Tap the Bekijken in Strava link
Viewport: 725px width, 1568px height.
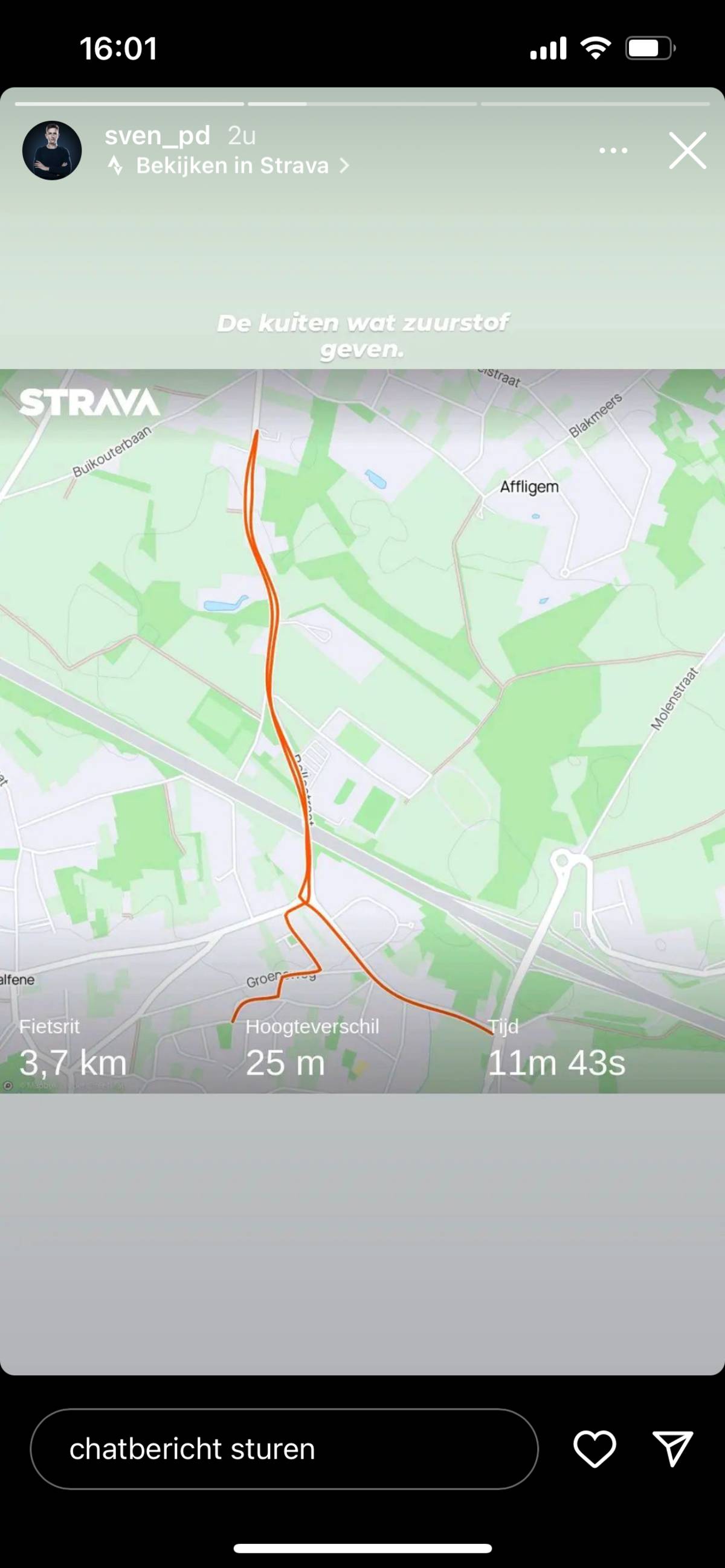pyautogui.click(x=231, y=165)
